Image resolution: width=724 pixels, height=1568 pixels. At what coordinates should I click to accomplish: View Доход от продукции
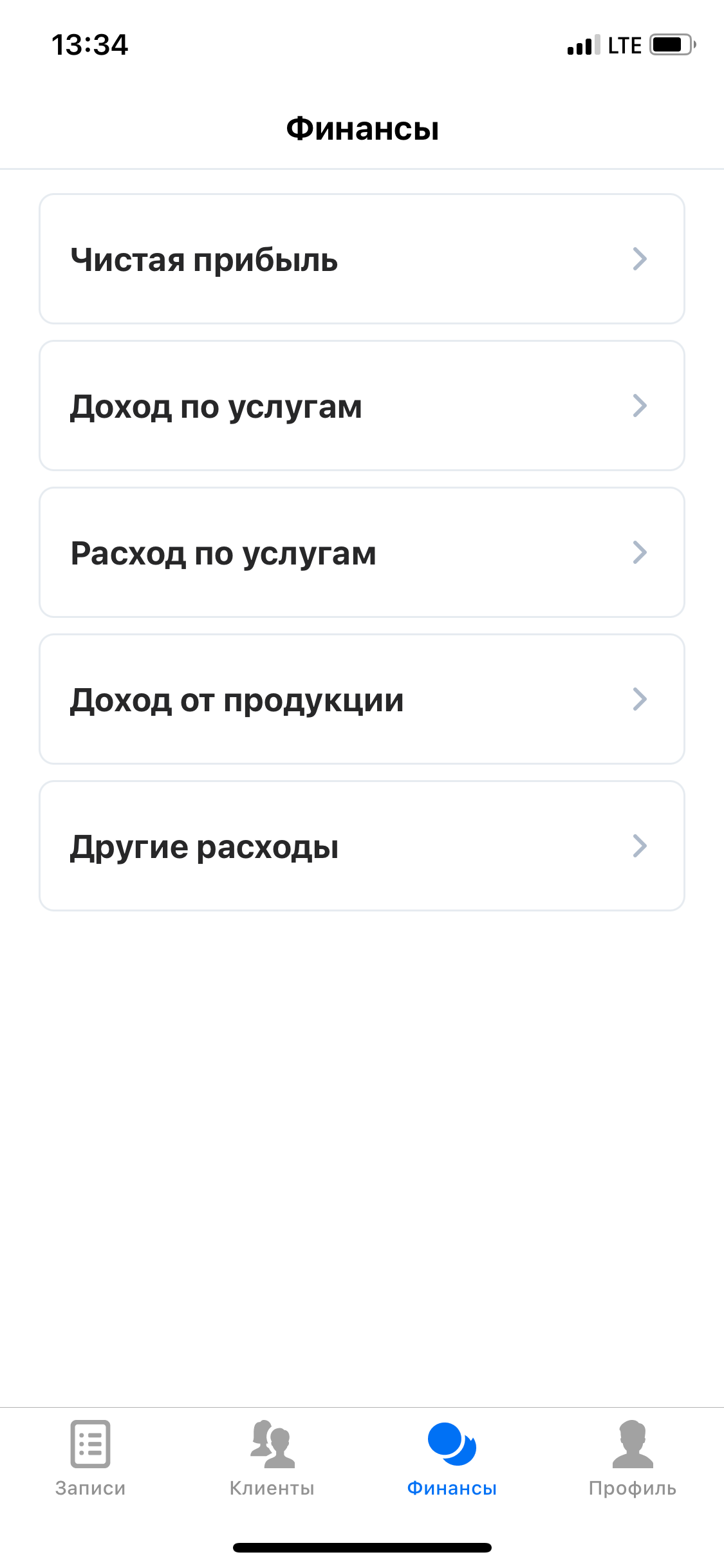tap(362, 699)
